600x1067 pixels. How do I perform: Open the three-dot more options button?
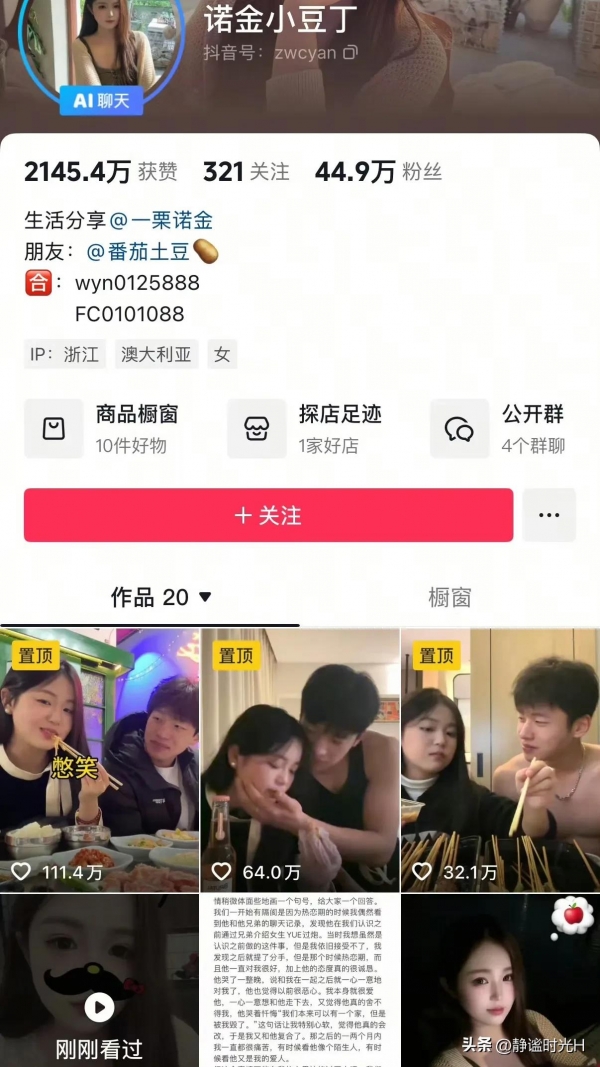[x=549, y=515]
